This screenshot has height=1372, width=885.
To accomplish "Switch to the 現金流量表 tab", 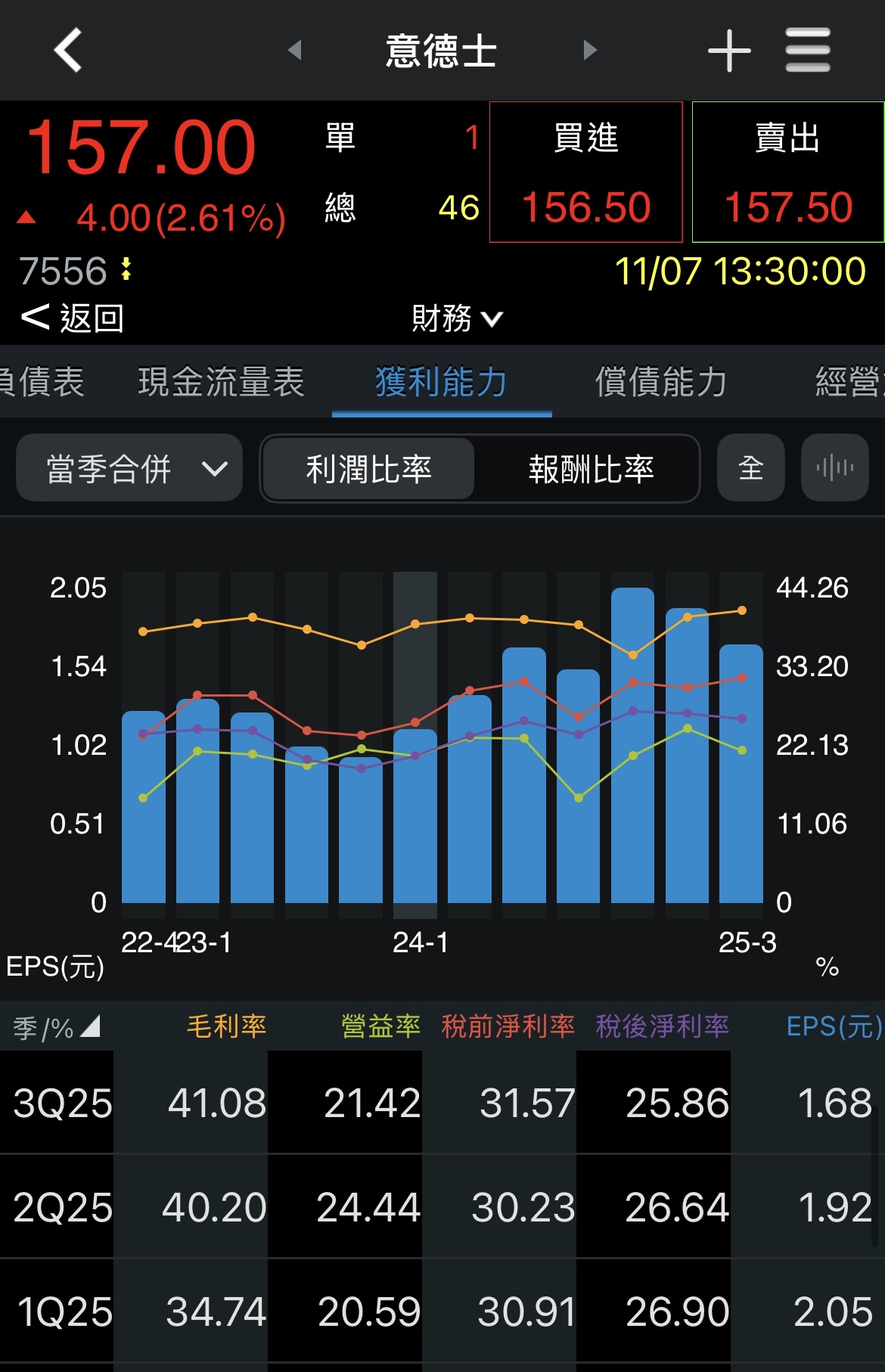I will coord(221,382).
